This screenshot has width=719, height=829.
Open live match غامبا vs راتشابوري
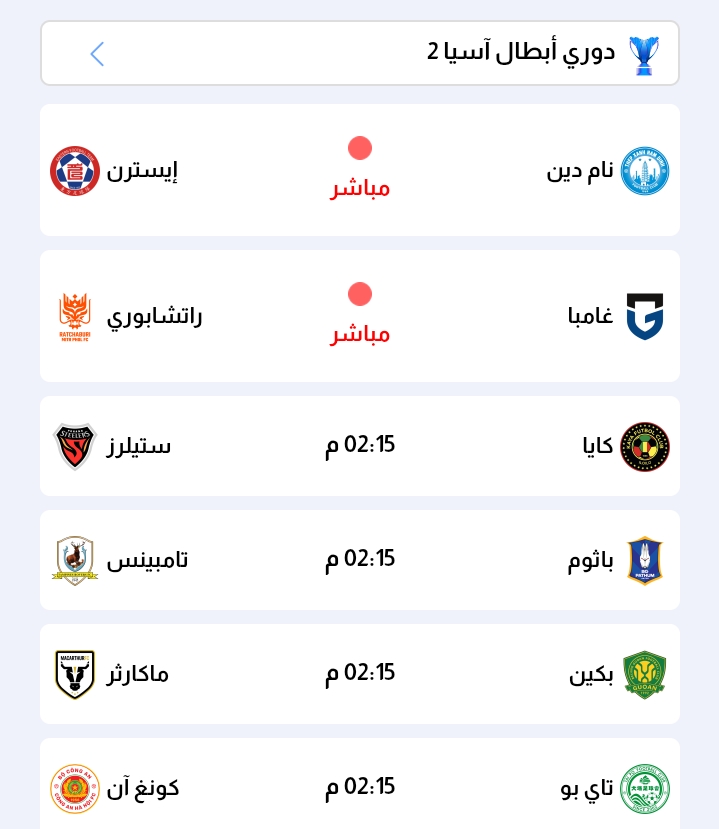360,316
